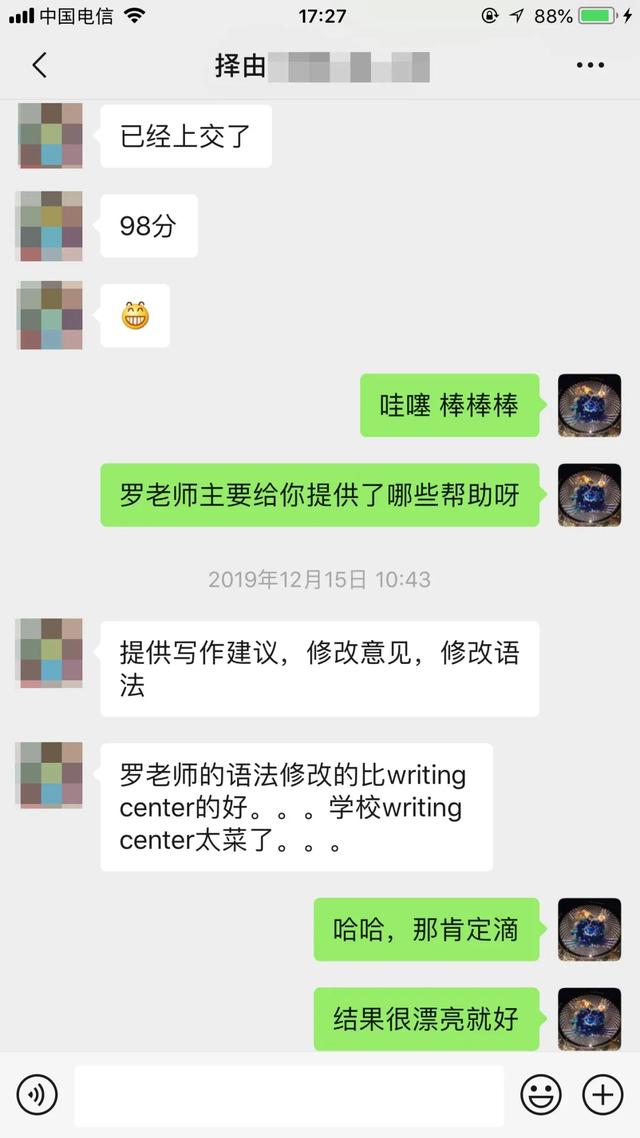Switch to voice message input
This screenshot has width=640, height=1138.
coord(37,1094)
